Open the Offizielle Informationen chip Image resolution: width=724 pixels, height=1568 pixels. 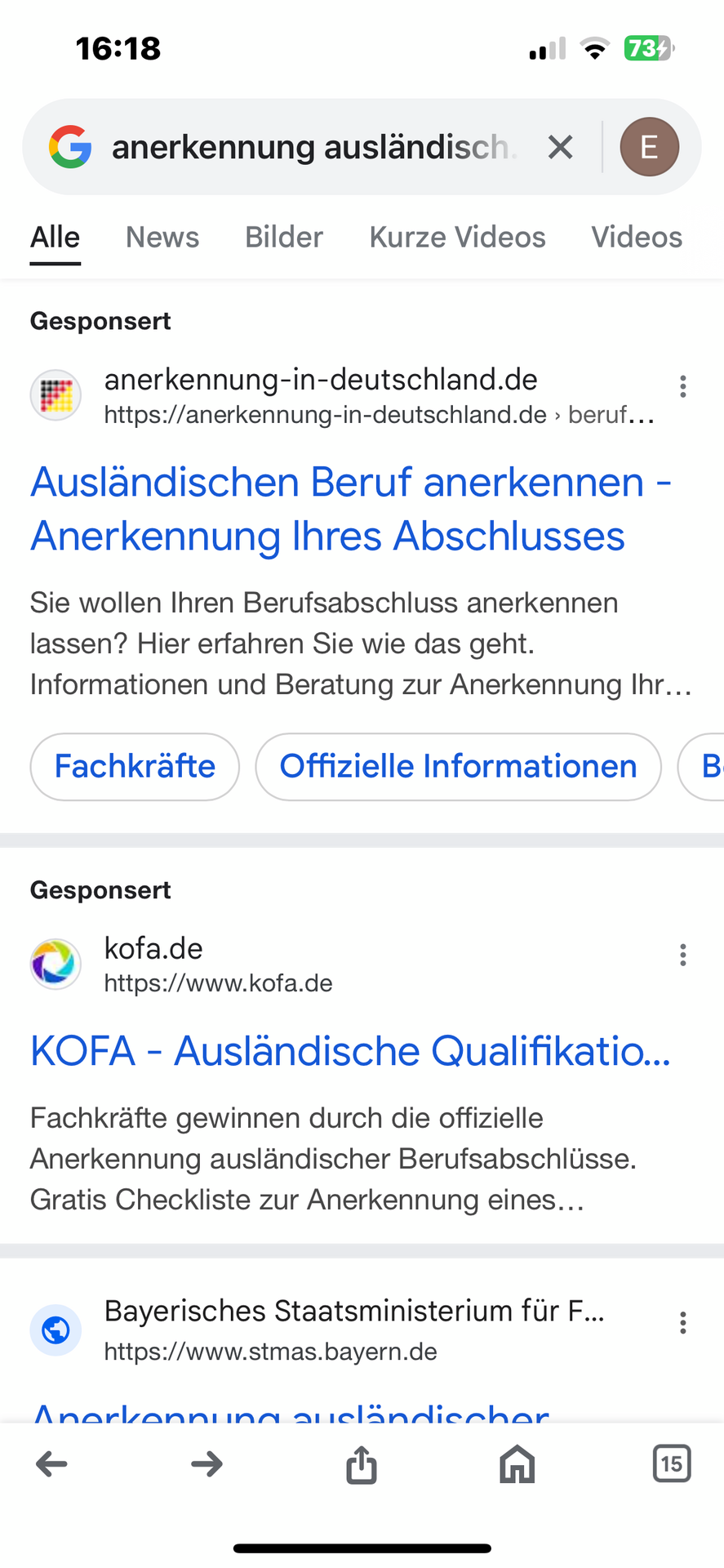pos(458,767)
